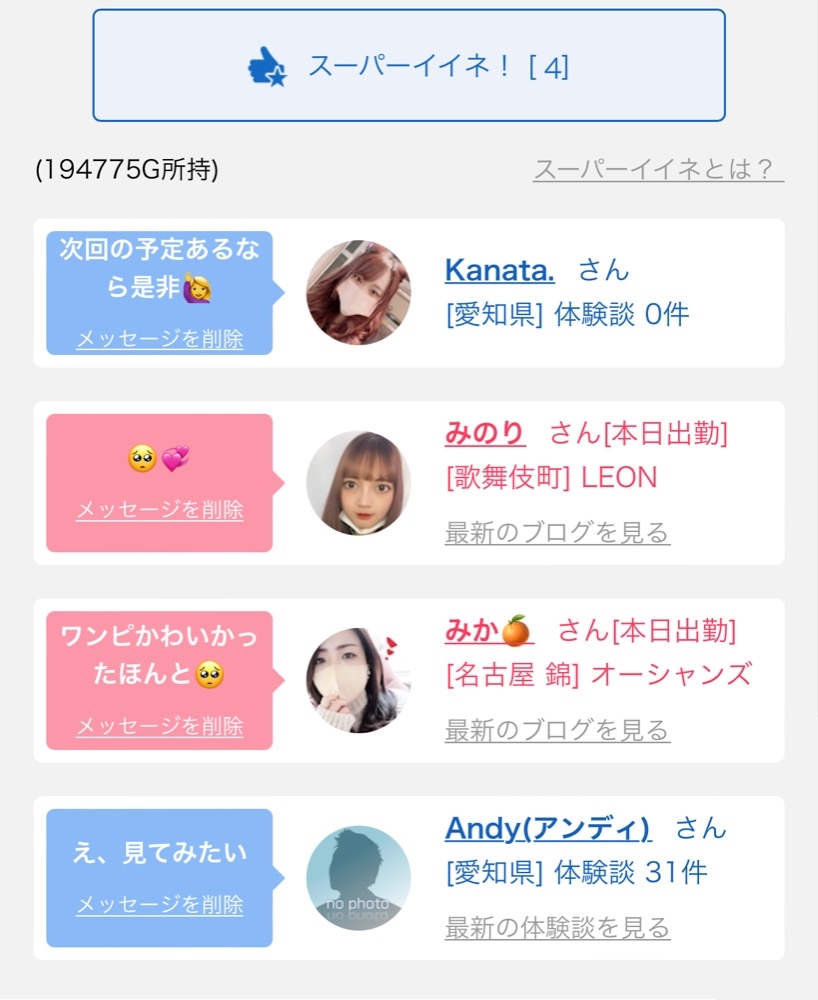818x1000 pixels.
Task: View Andy's latest 体験談
Action: pos(557,927)
